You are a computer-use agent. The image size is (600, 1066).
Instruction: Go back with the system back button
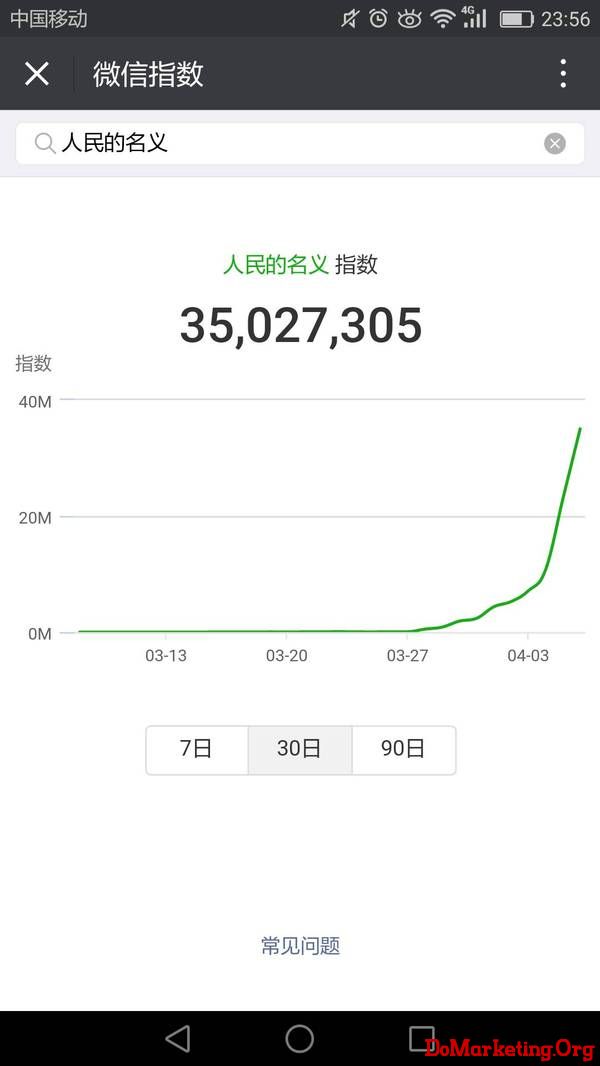tap(178, 1038)
